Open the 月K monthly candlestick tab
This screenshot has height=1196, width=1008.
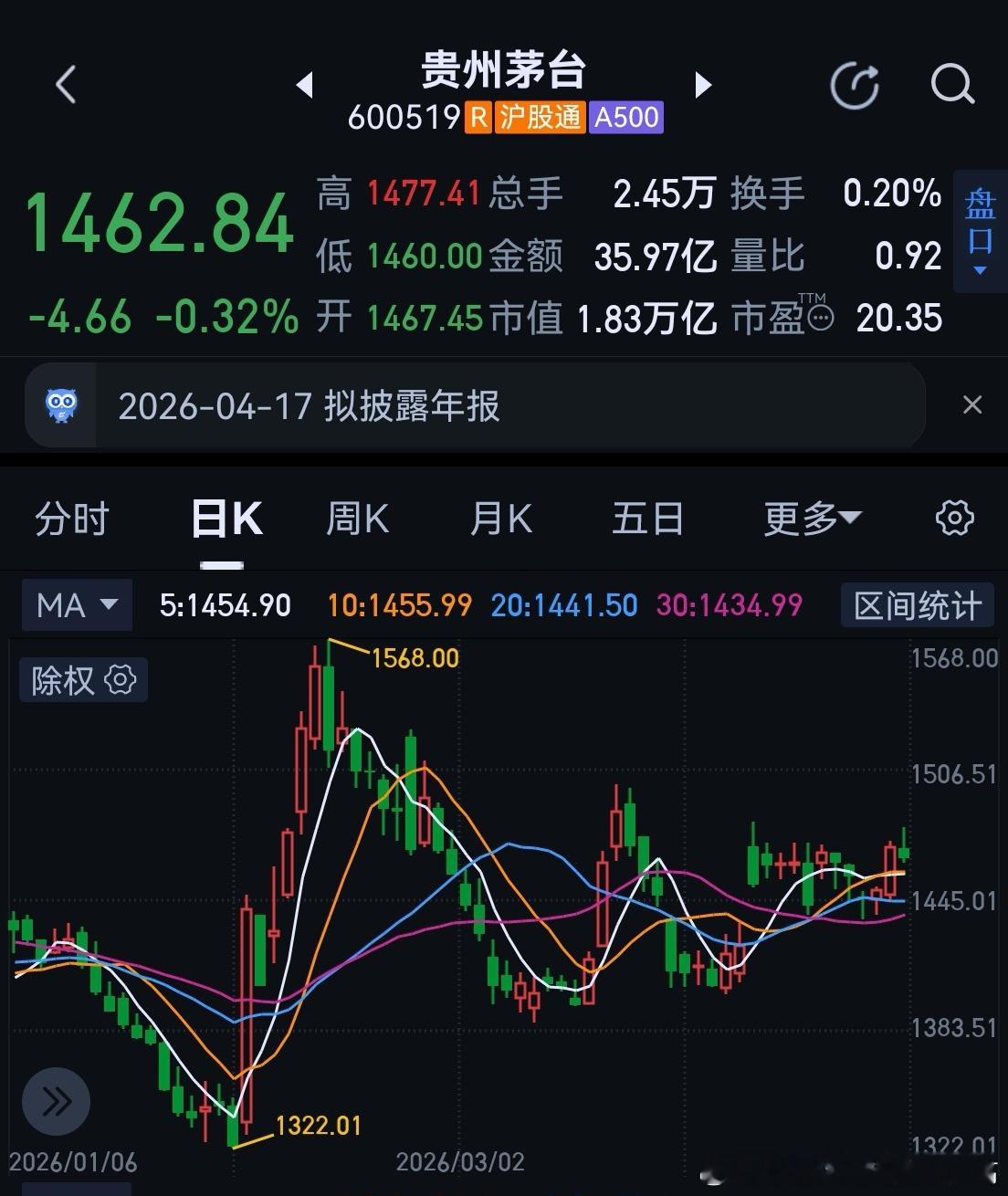pyautogui.click(x=499, y=517)
